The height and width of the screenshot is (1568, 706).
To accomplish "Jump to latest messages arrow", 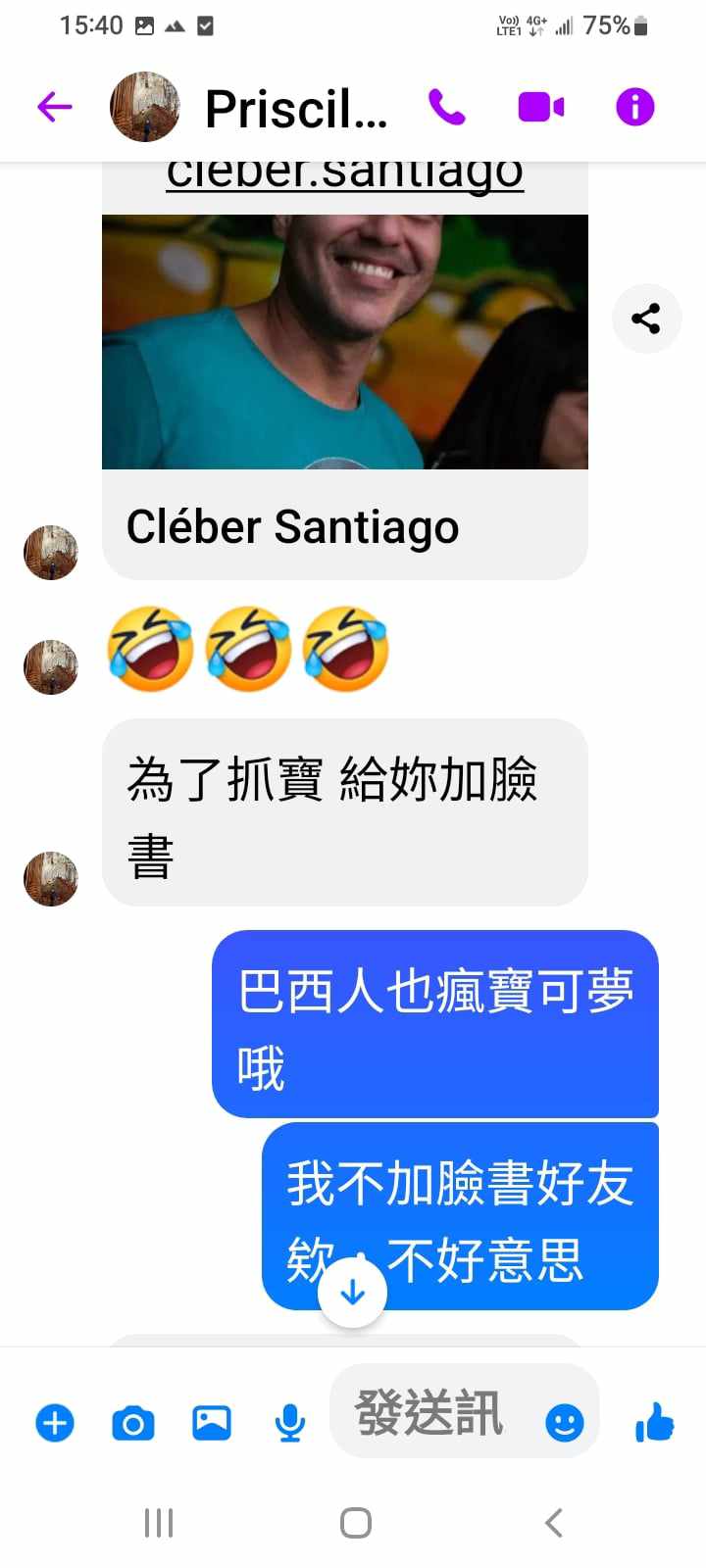I will 352,1293.
